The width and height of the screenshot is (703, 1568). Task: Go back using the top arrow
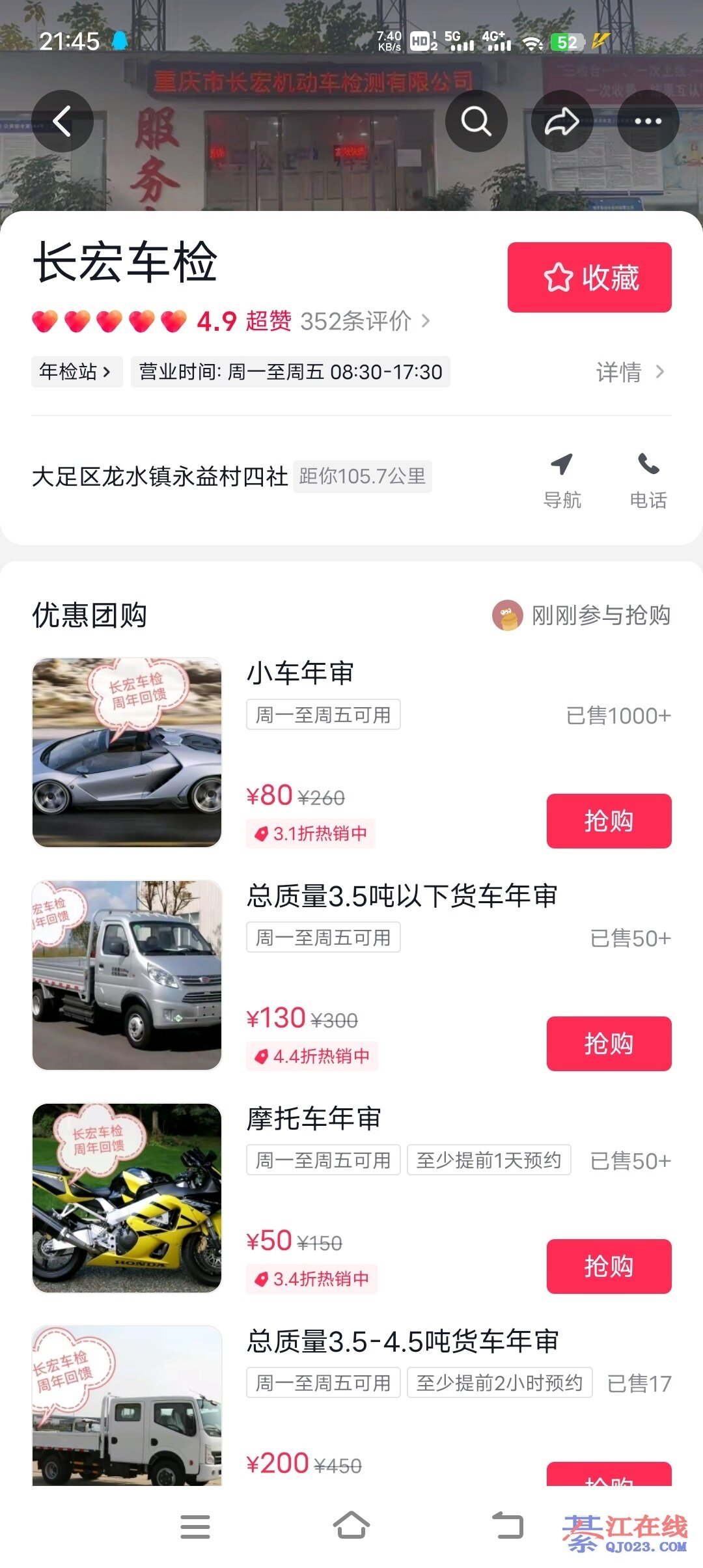point(62,121)
